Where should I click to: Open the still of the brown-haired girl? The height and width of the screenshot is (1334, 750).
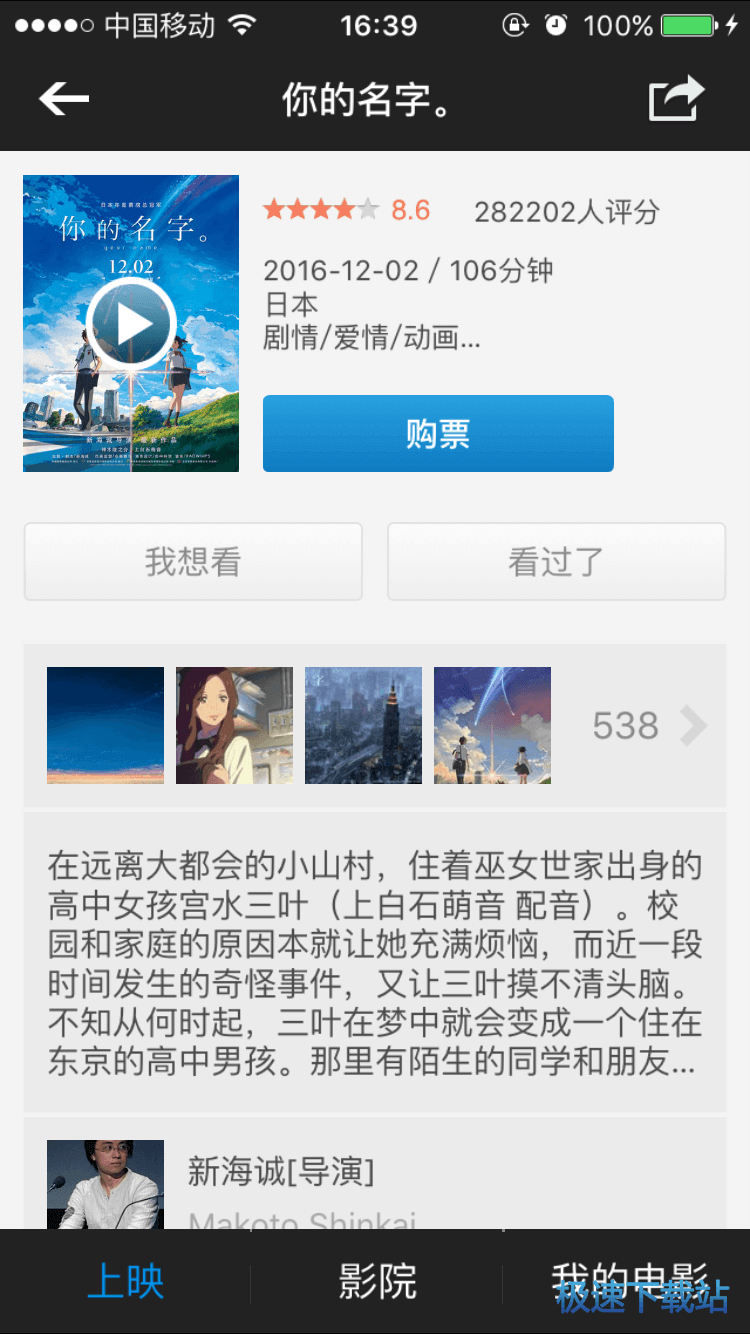(x=234, y=725)
